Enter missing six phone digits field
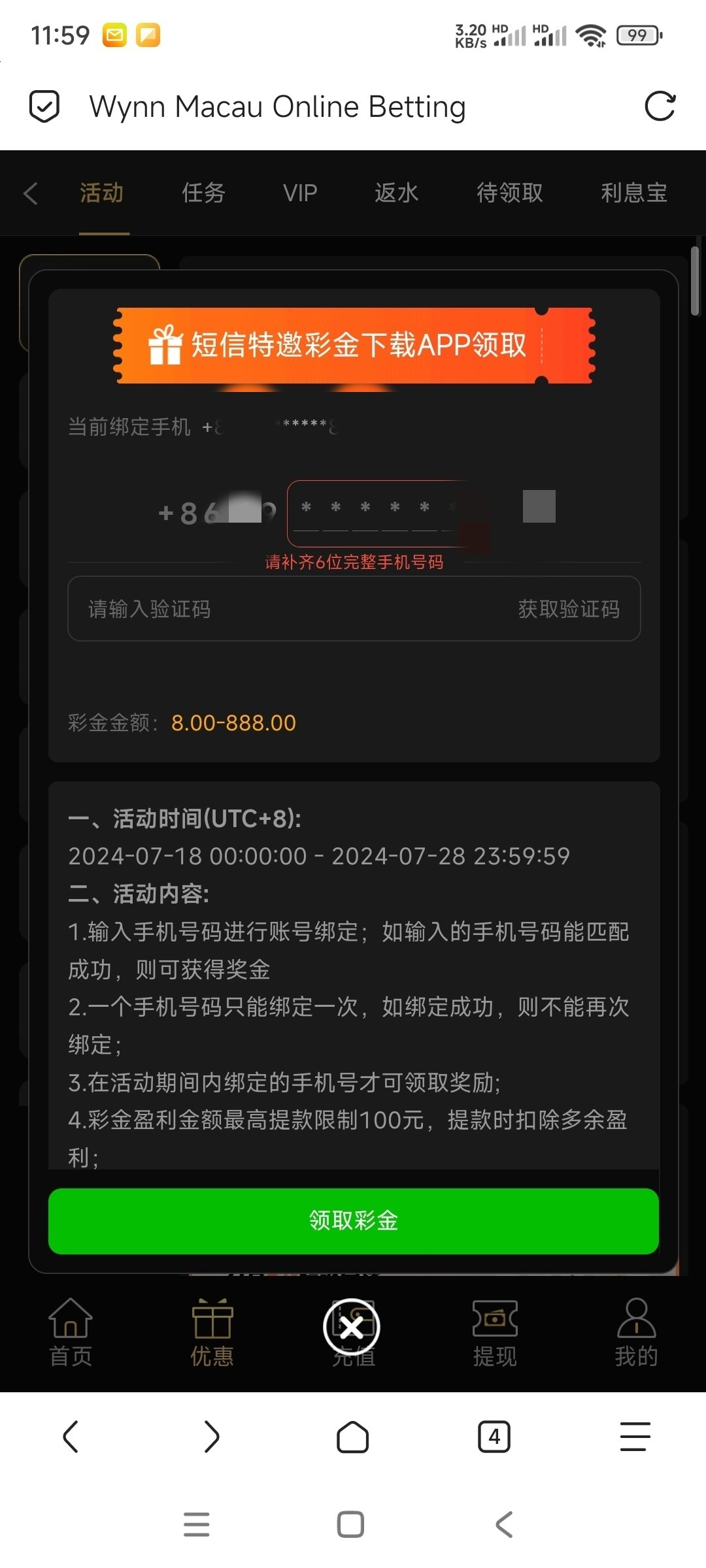 (x=379, y=513)
